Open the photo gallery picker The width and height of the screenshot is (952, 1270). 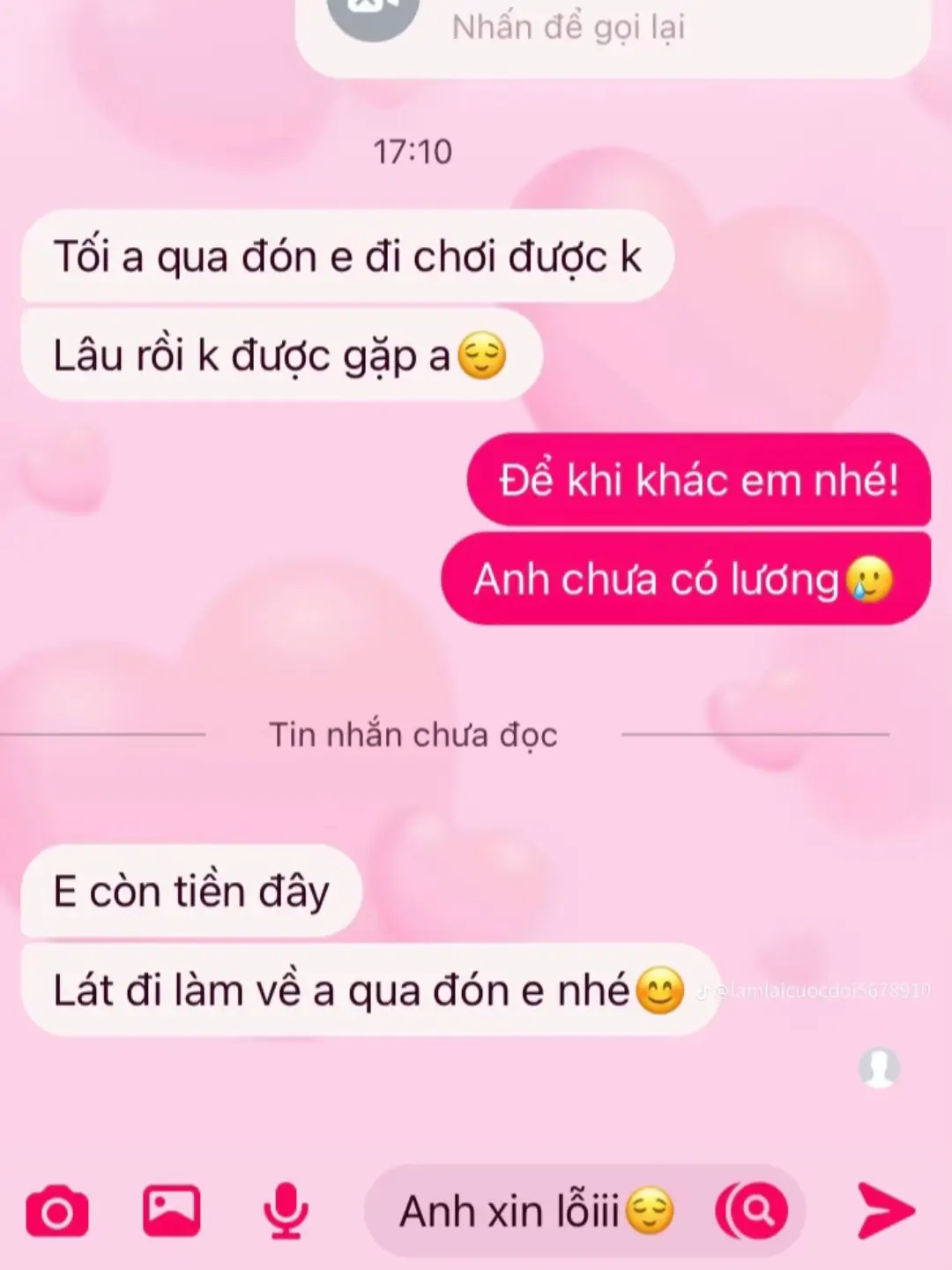(172, 1211)
